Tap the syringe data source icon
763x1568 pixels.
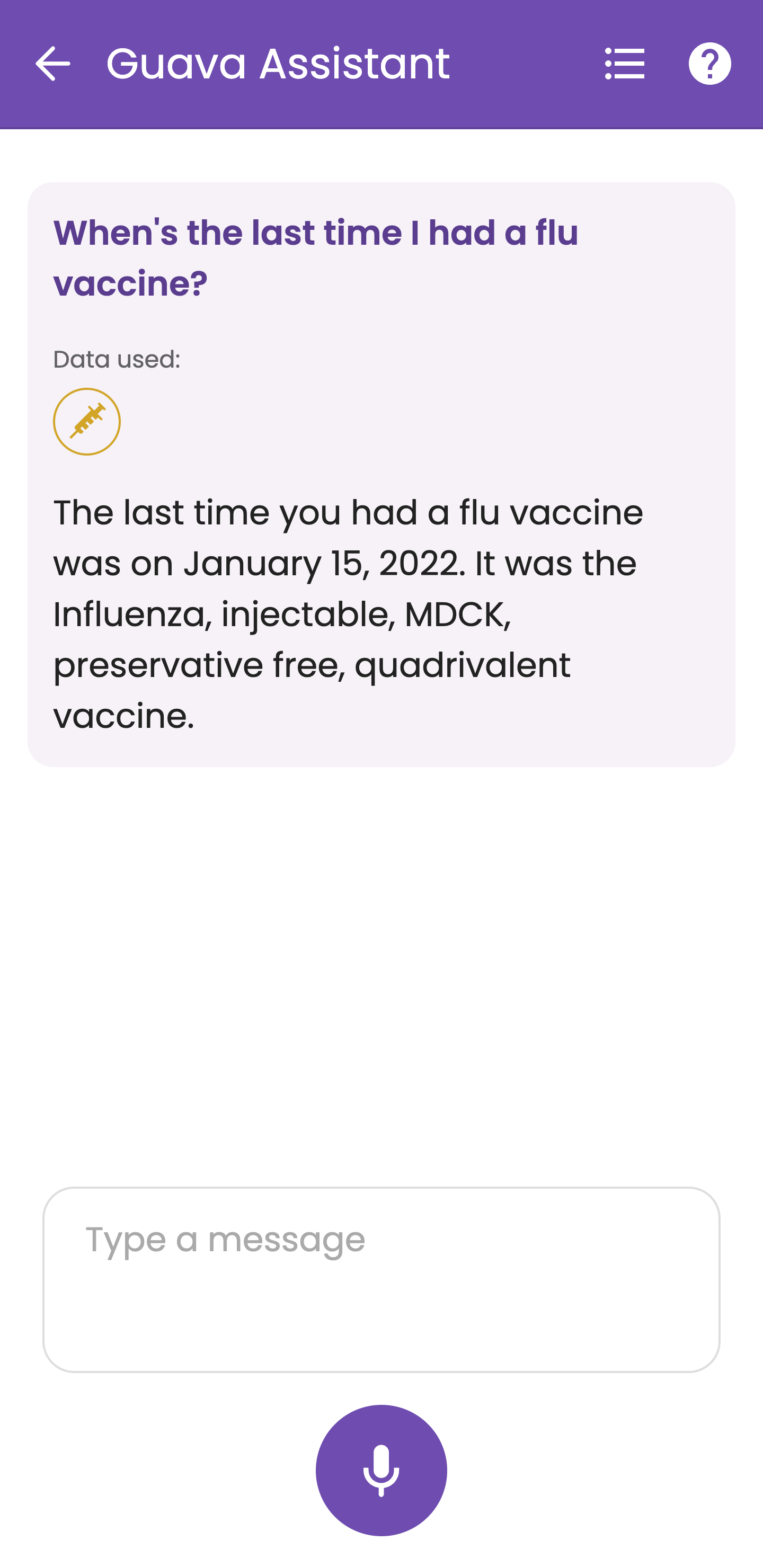87,421
